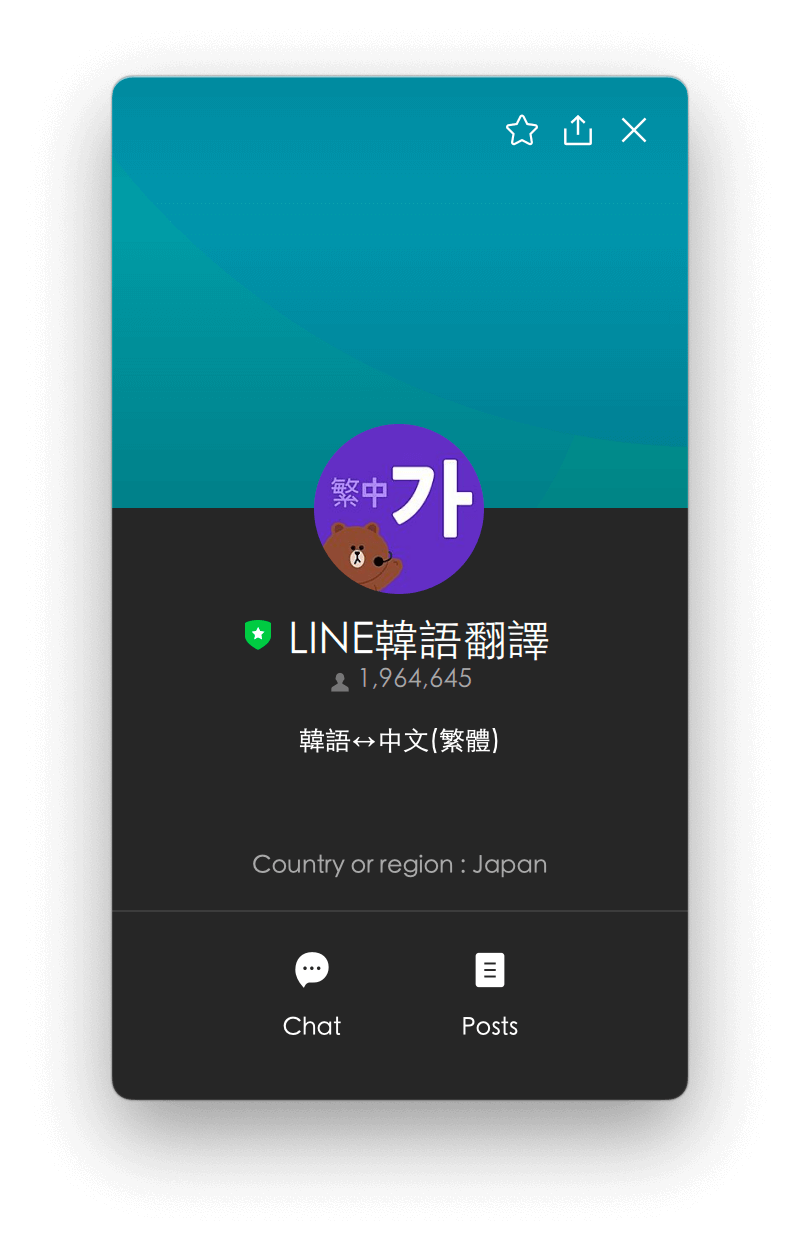View the account's Posts

[490, 991]
